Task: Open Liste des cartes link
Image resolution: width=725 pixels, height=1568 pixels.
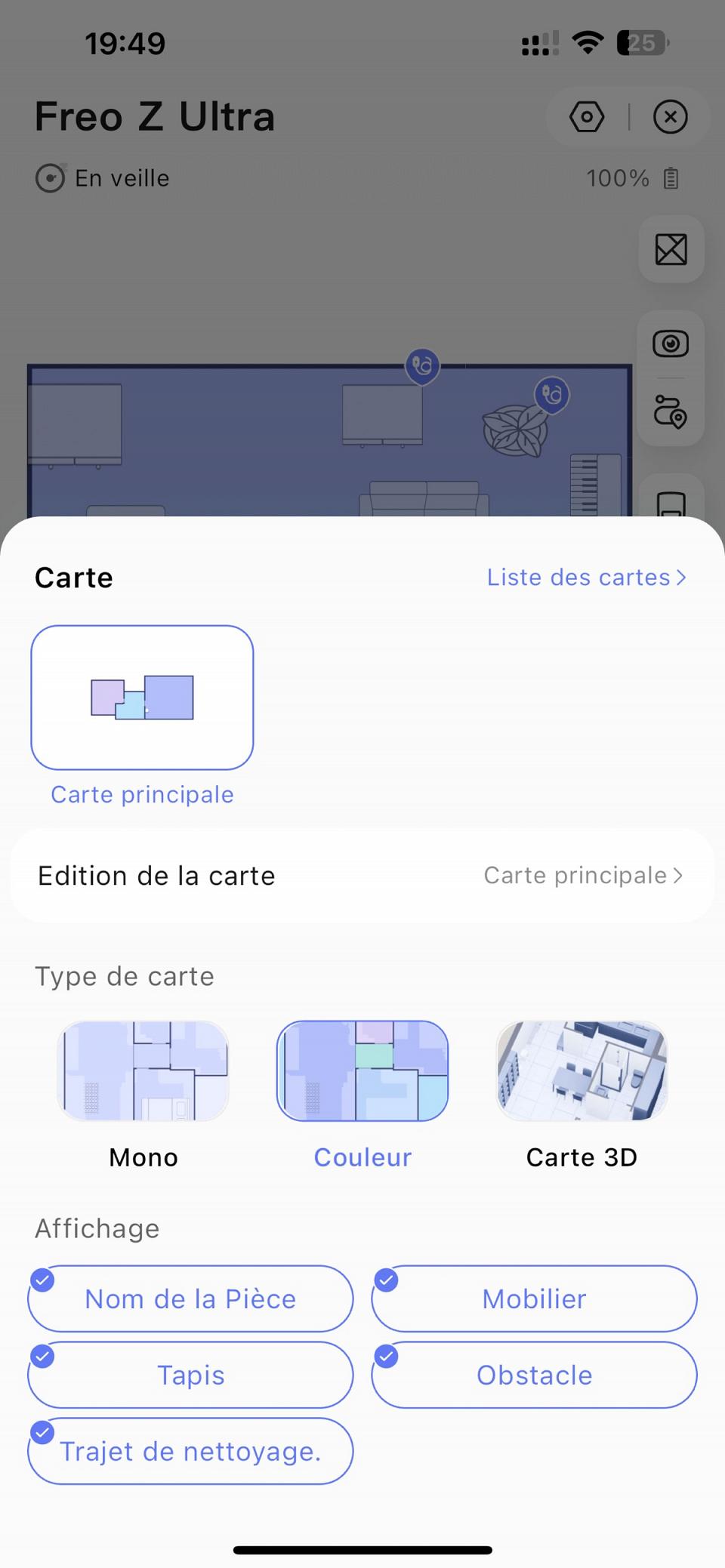Action: pos(586,578)
